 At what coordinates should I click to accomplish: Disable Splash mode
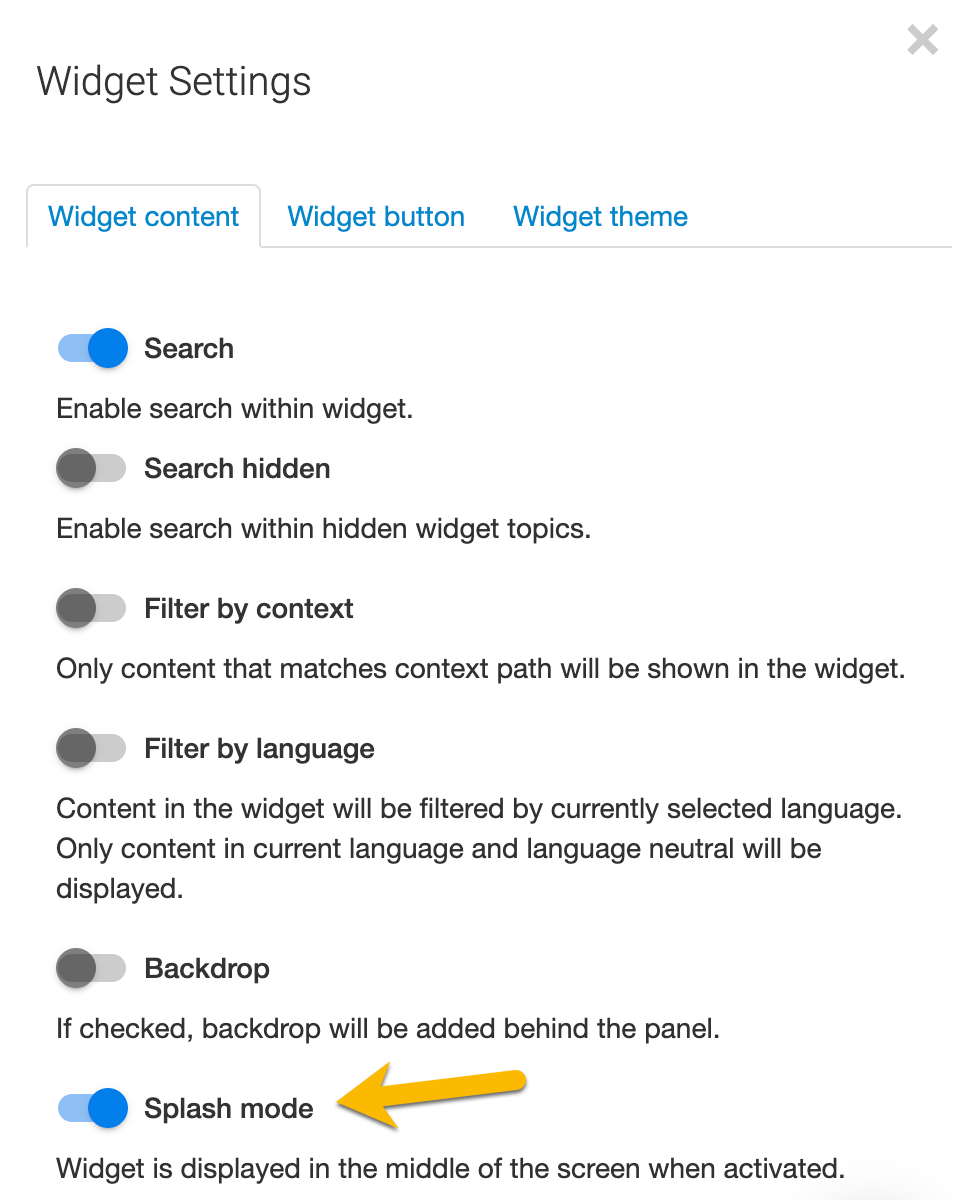click(93, 1109)
